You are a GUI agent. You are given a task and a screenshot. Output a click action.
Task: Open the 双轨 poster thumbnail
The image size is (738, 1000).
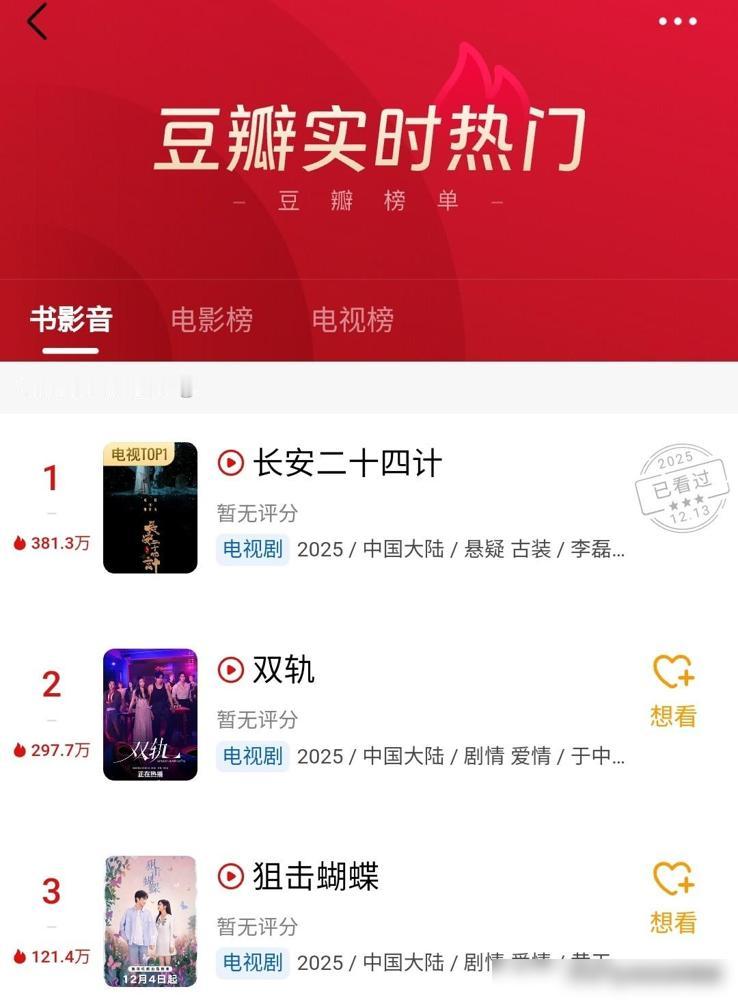pyautogui.click(x=150, y=712)
